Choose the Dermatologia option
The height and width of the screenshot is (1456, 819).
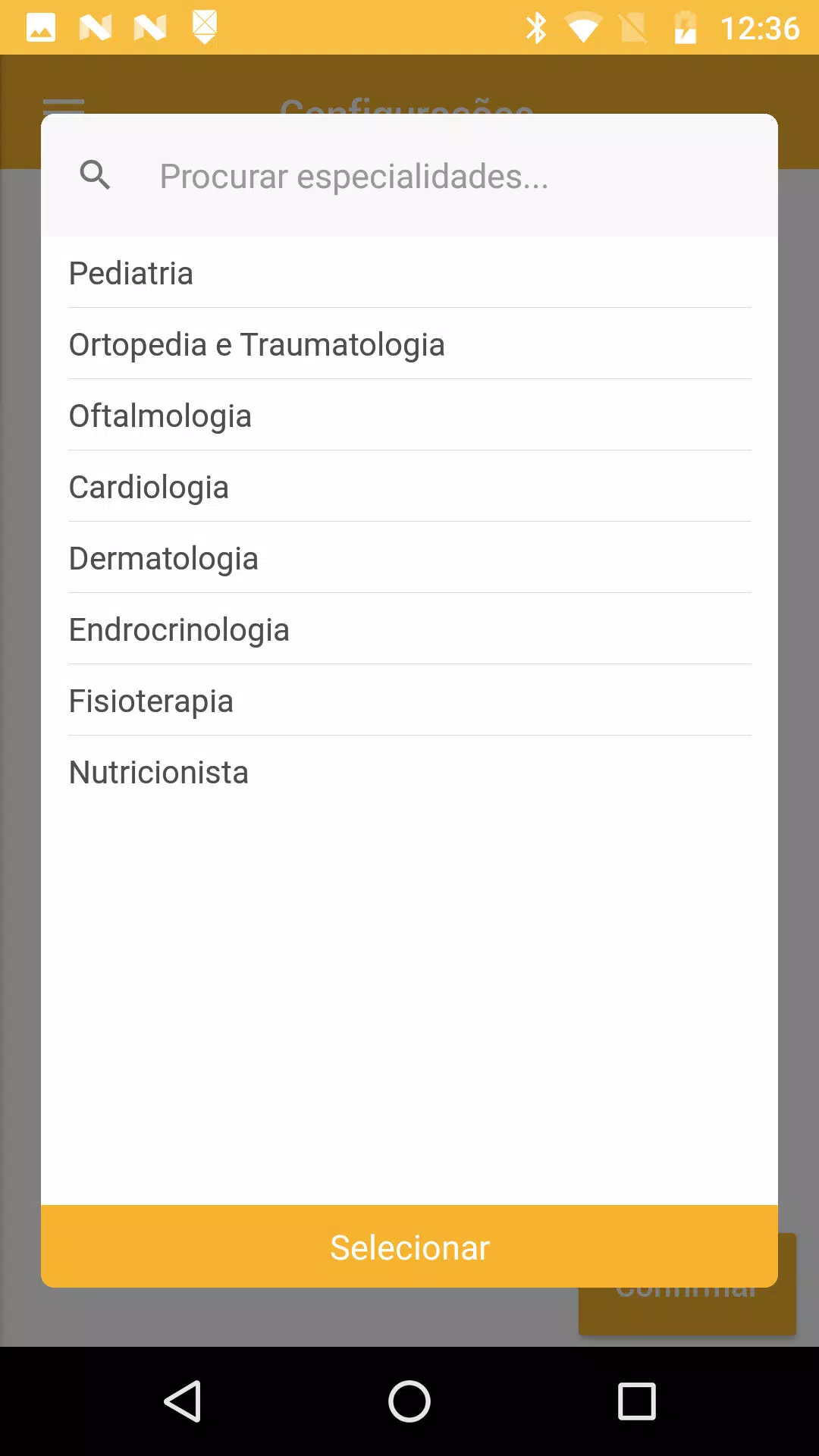pos(409,558)
